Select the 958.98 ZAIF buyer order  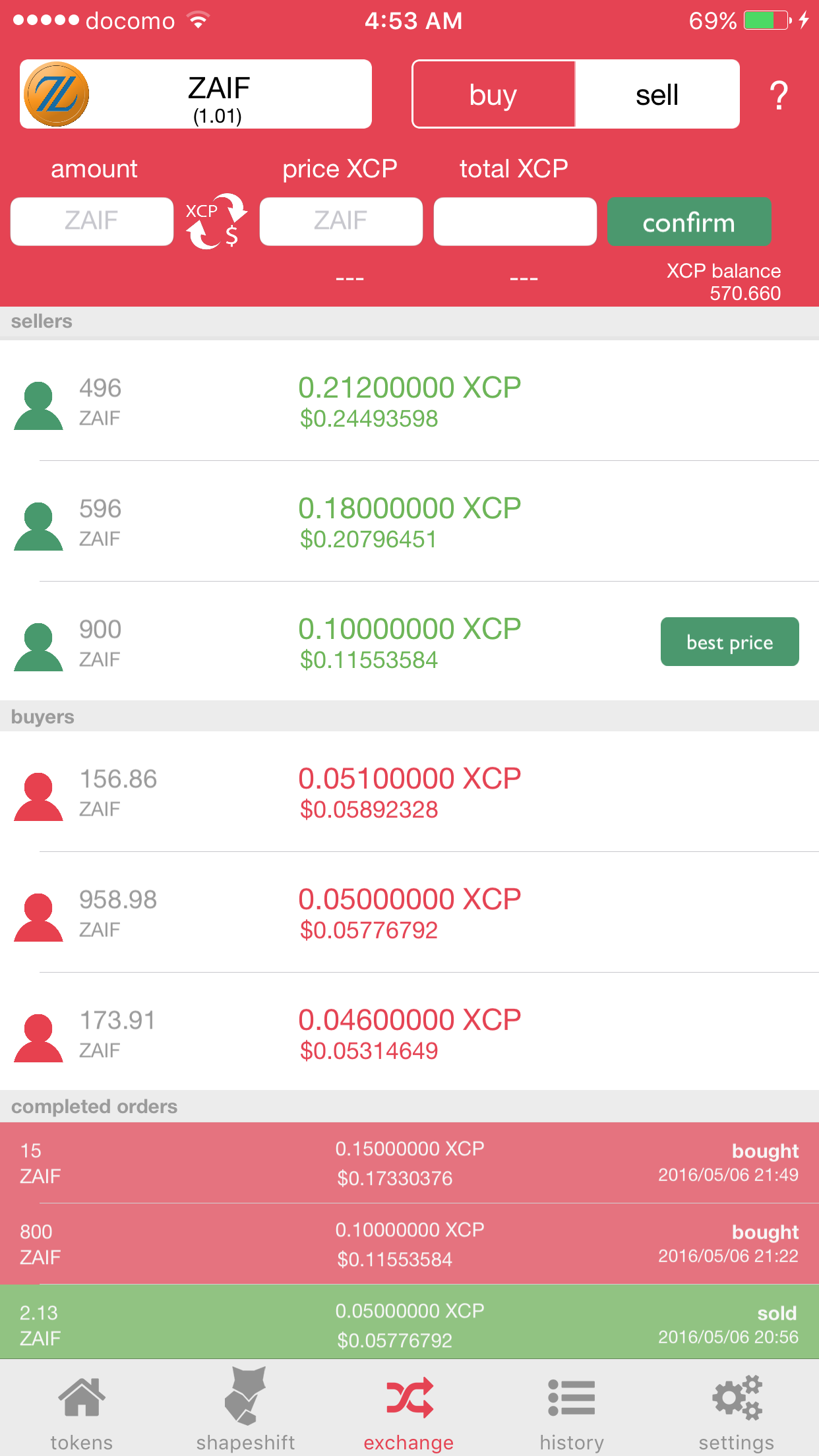point(409,913)
